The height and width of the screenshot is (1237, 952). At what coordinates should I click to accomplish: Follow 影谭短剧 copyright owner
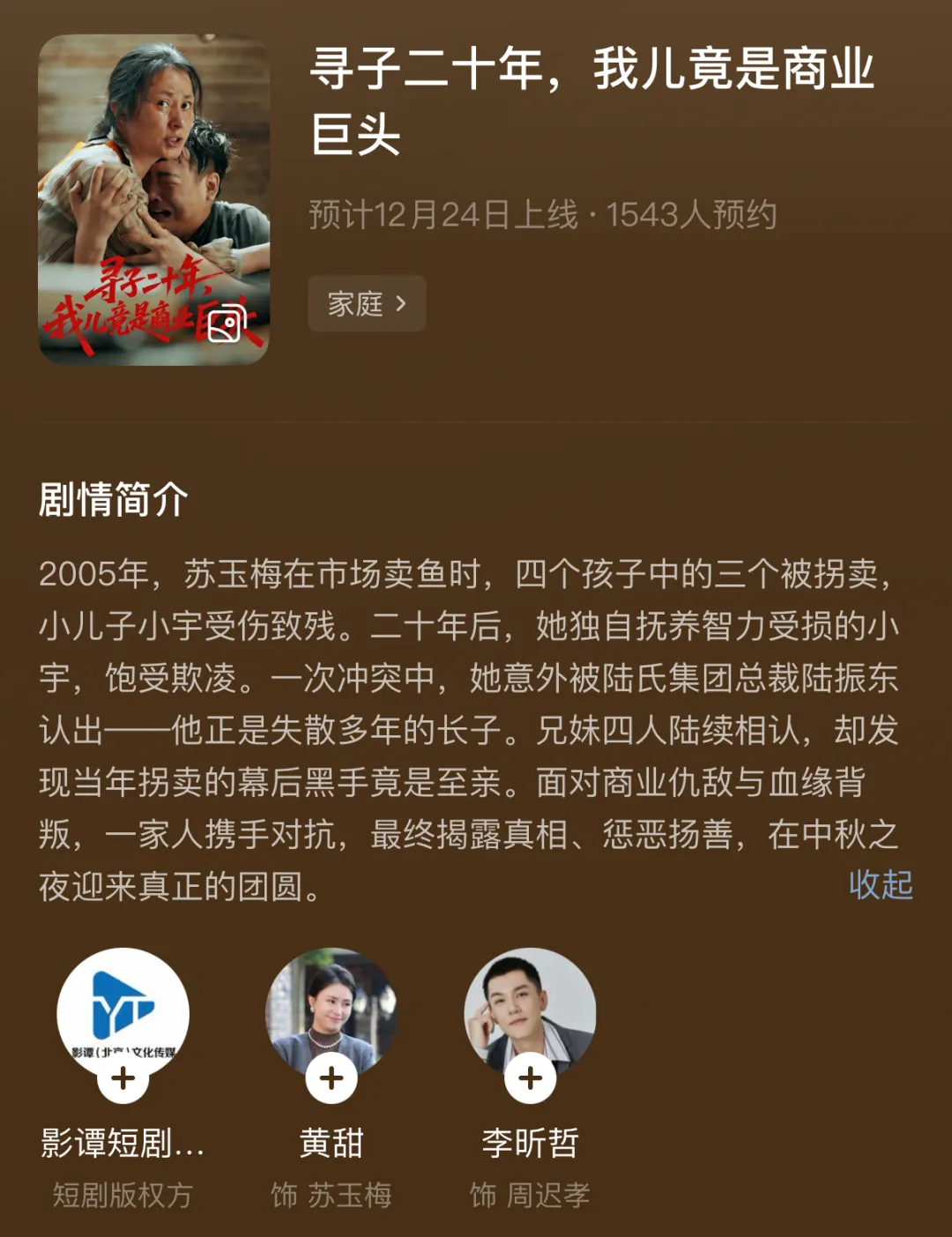coord(123,1077)
